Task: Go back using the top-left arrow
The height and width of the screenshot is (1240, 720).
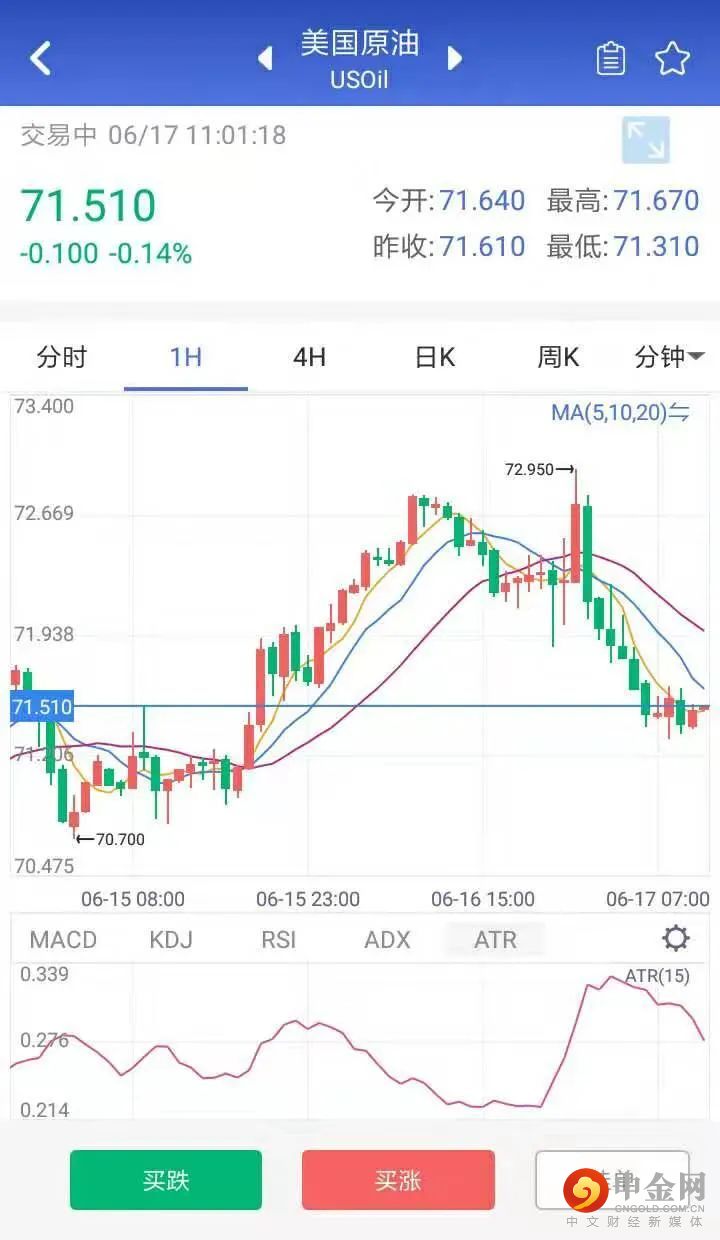Action: [x=40, y=58]
